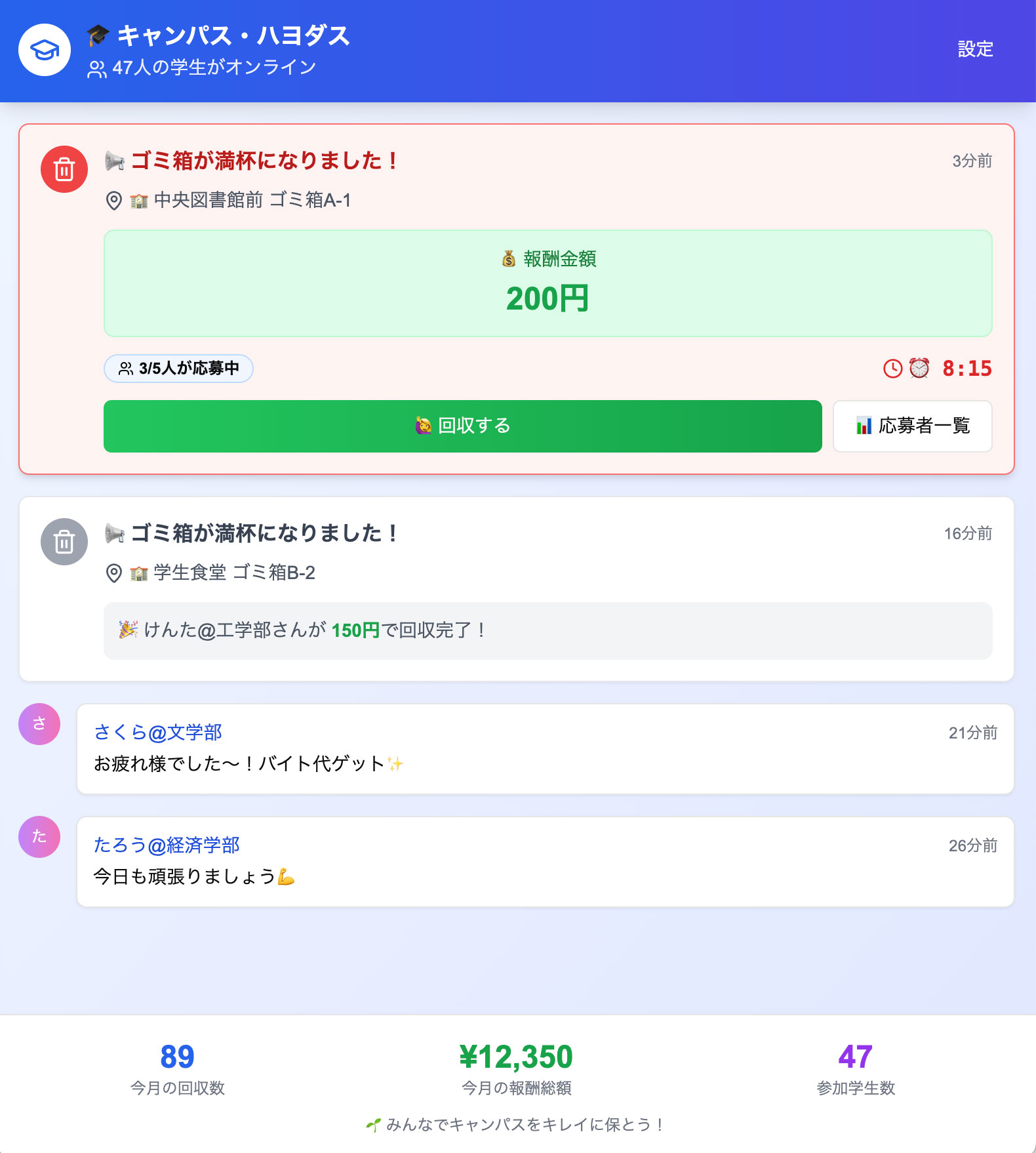Open the 応募者一覧 list

(x=912, y=426)
